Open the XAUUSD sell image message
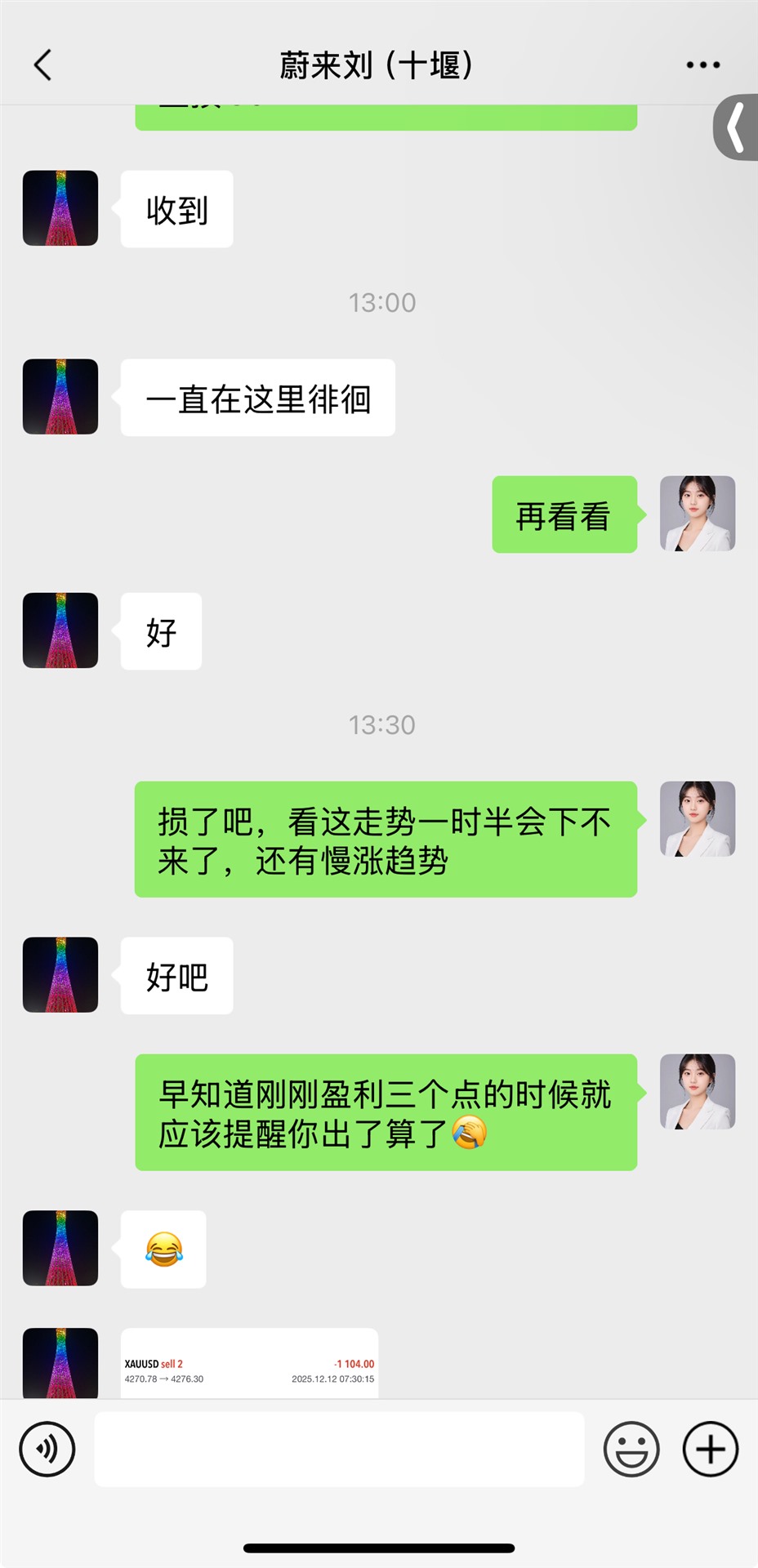This screenshot has height=1568, width=758. pos(249,1365)
